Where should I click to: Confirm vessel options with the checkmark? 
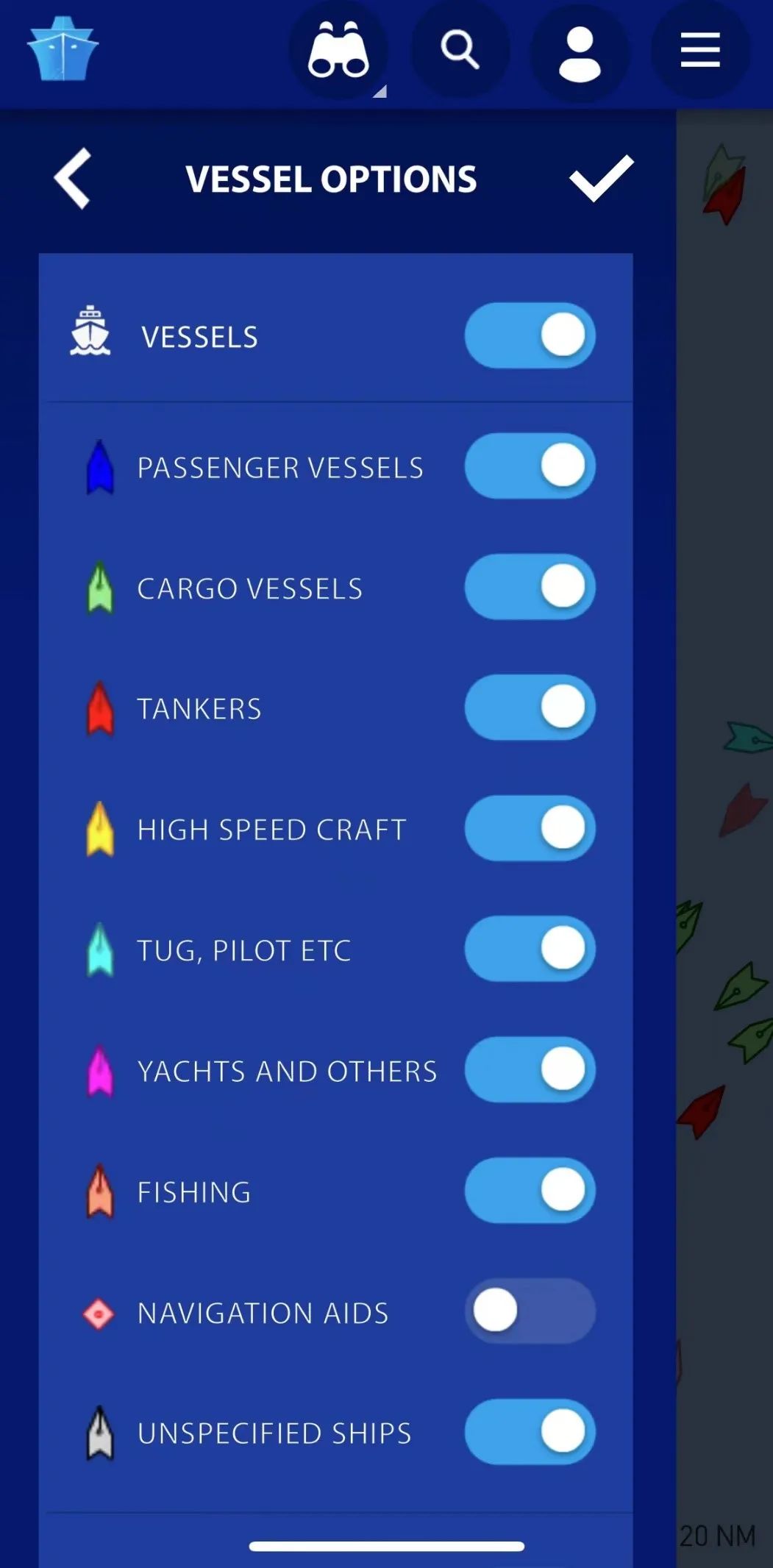601,178
